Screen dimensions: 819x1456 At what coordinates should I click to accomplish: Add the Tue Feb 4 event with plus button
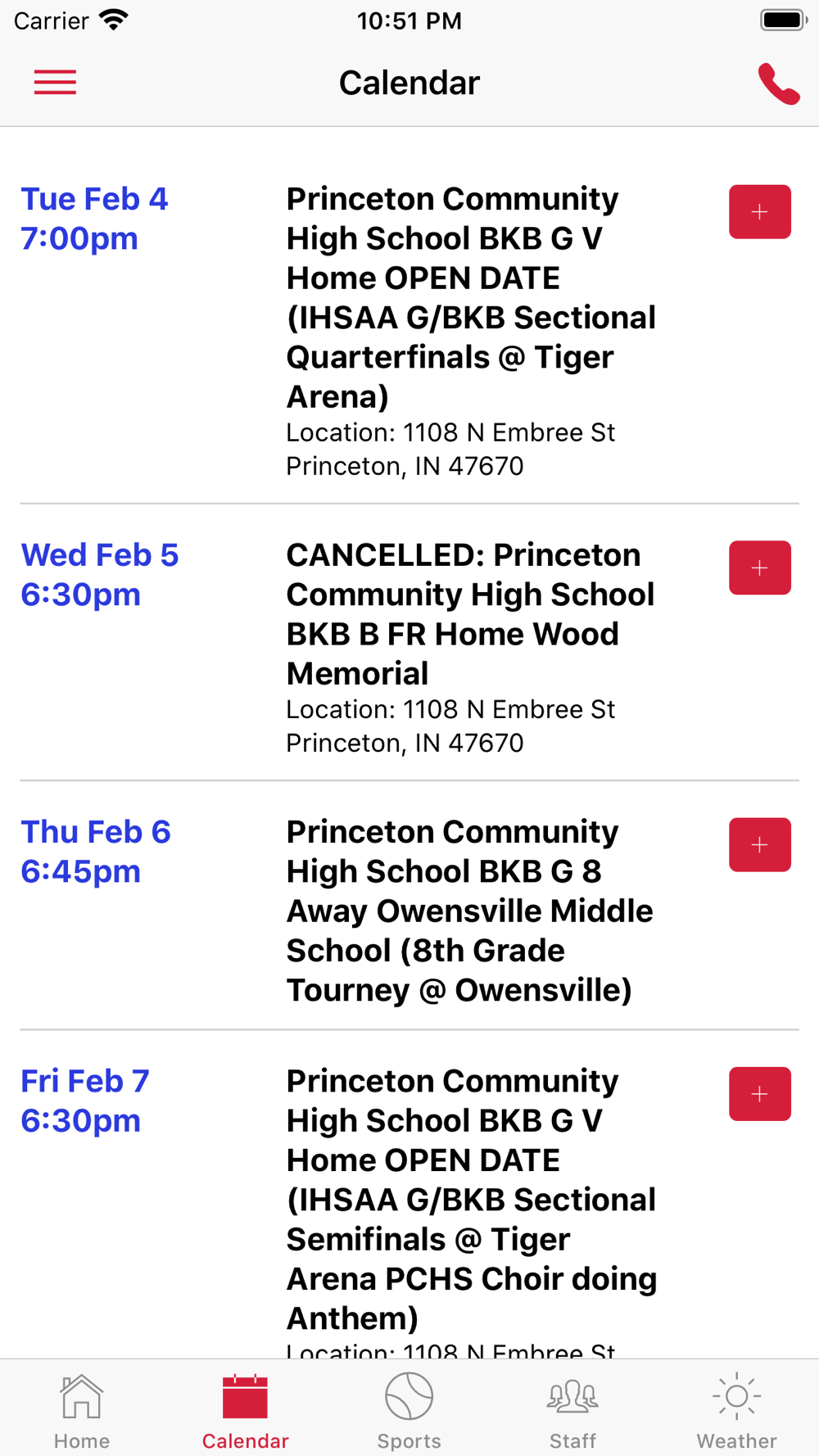pyautogui.click(x=760, y=212)
